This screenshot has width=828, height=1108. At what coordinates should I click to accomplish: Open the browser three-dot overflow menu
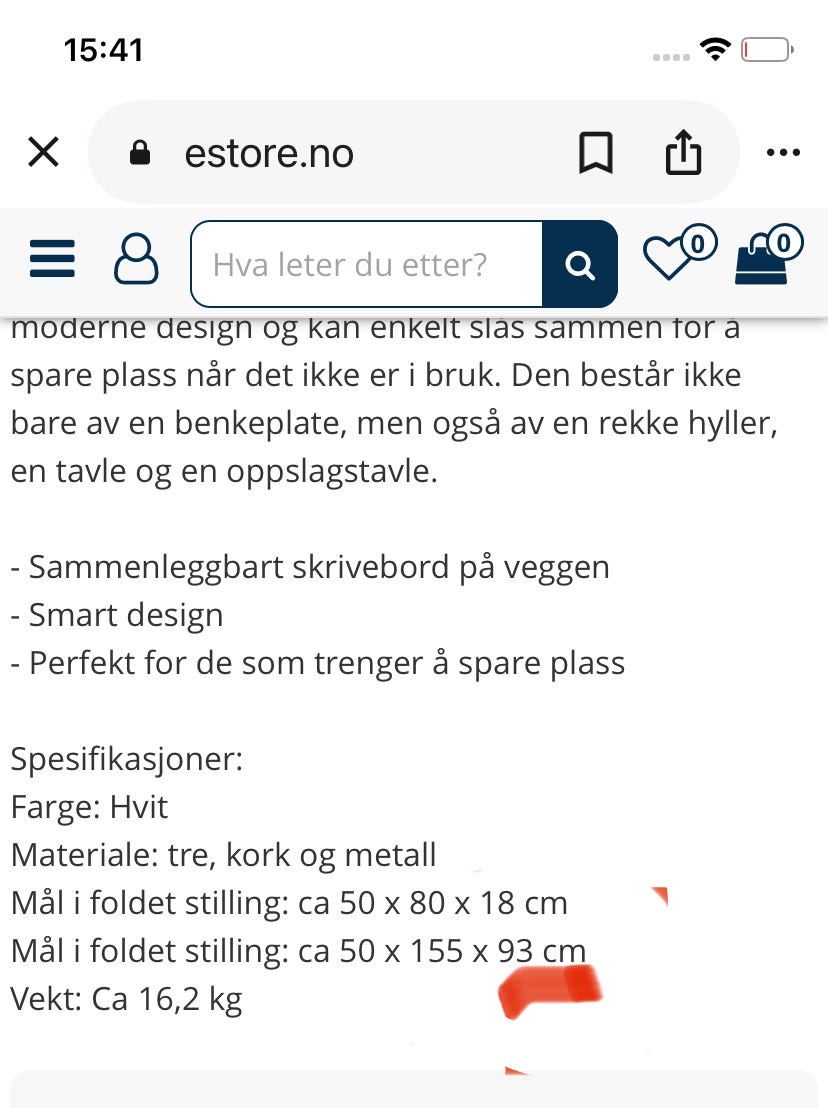click(x=783, y=152)
